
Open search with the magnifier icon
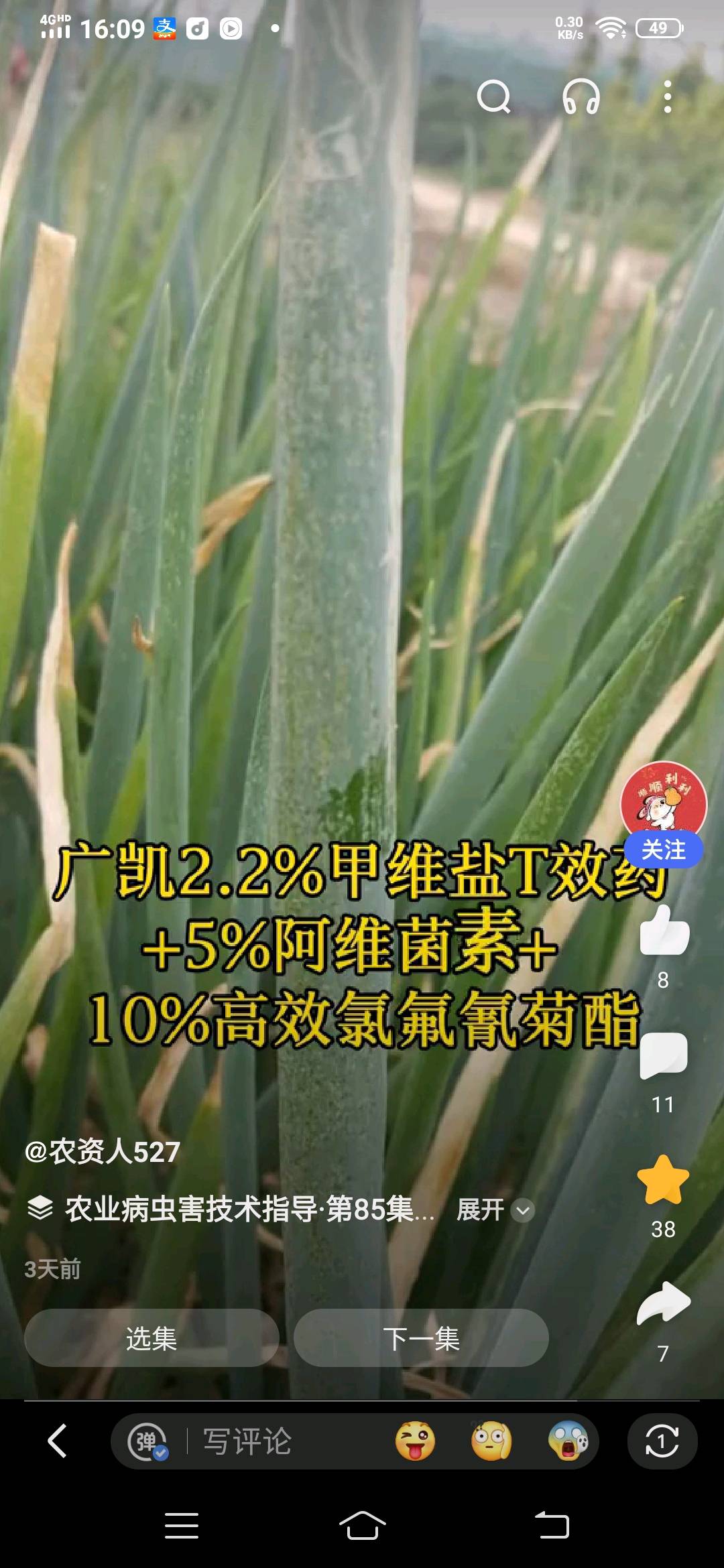[x=494, y=97]
